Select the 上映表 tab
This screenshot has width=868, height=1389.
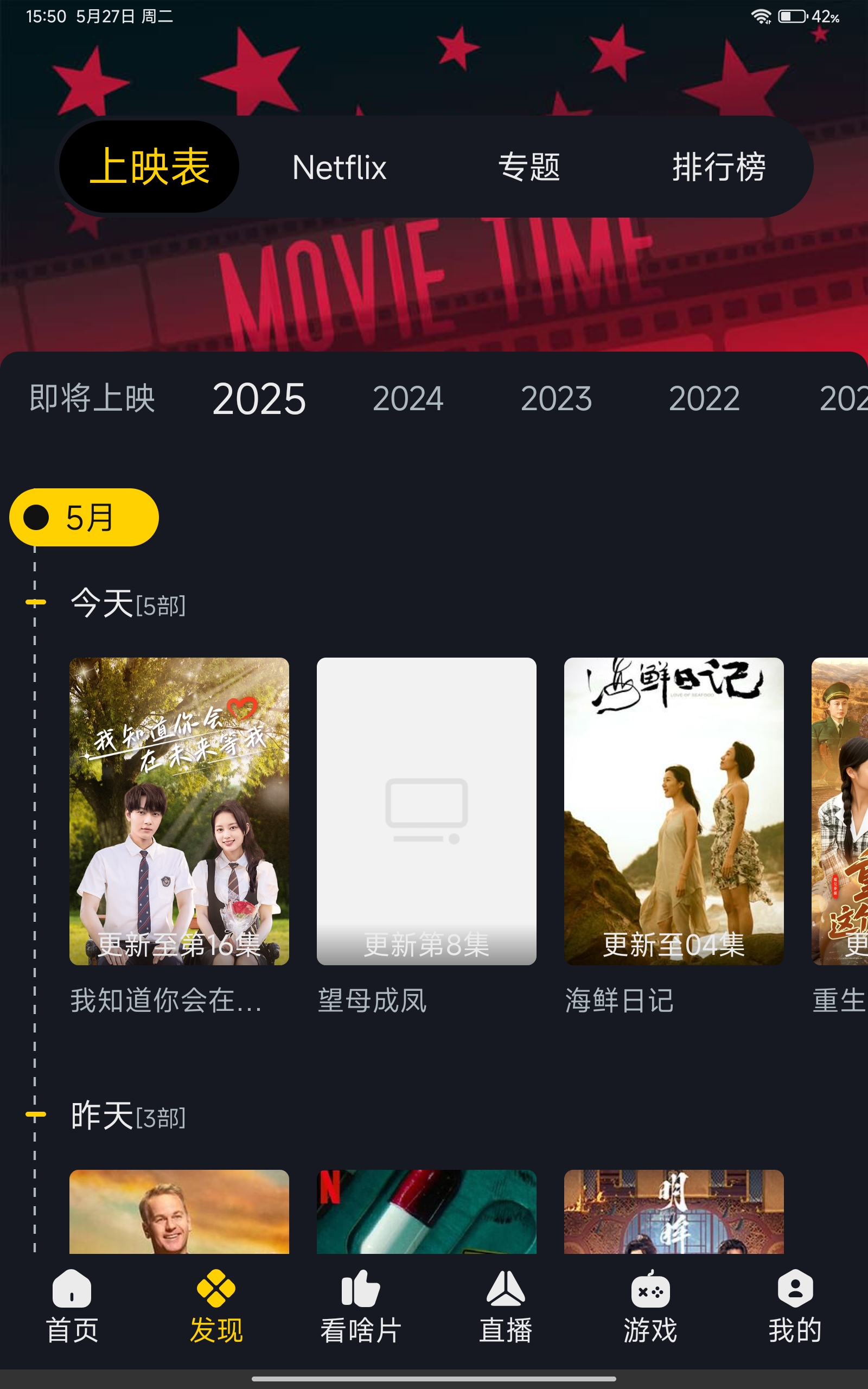point(149,167)
